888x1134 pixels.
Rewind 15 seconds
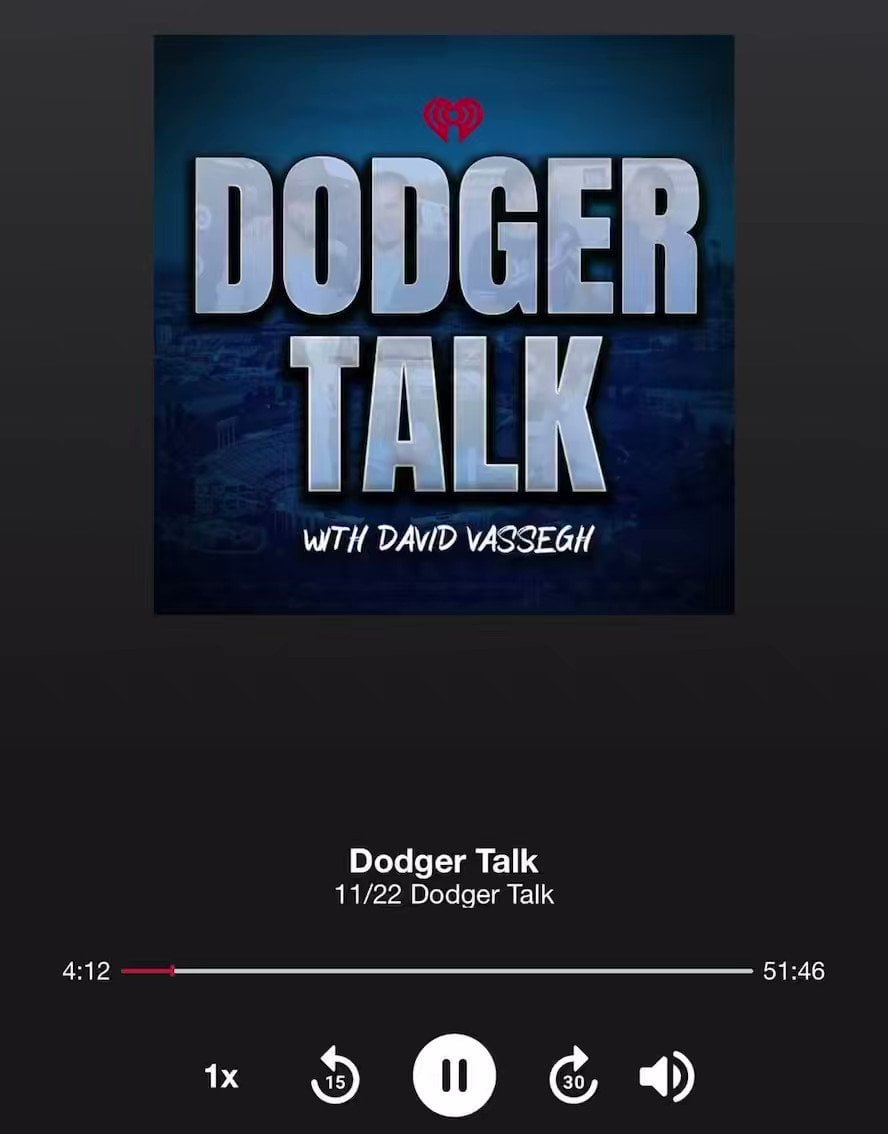coord(335,1077)
